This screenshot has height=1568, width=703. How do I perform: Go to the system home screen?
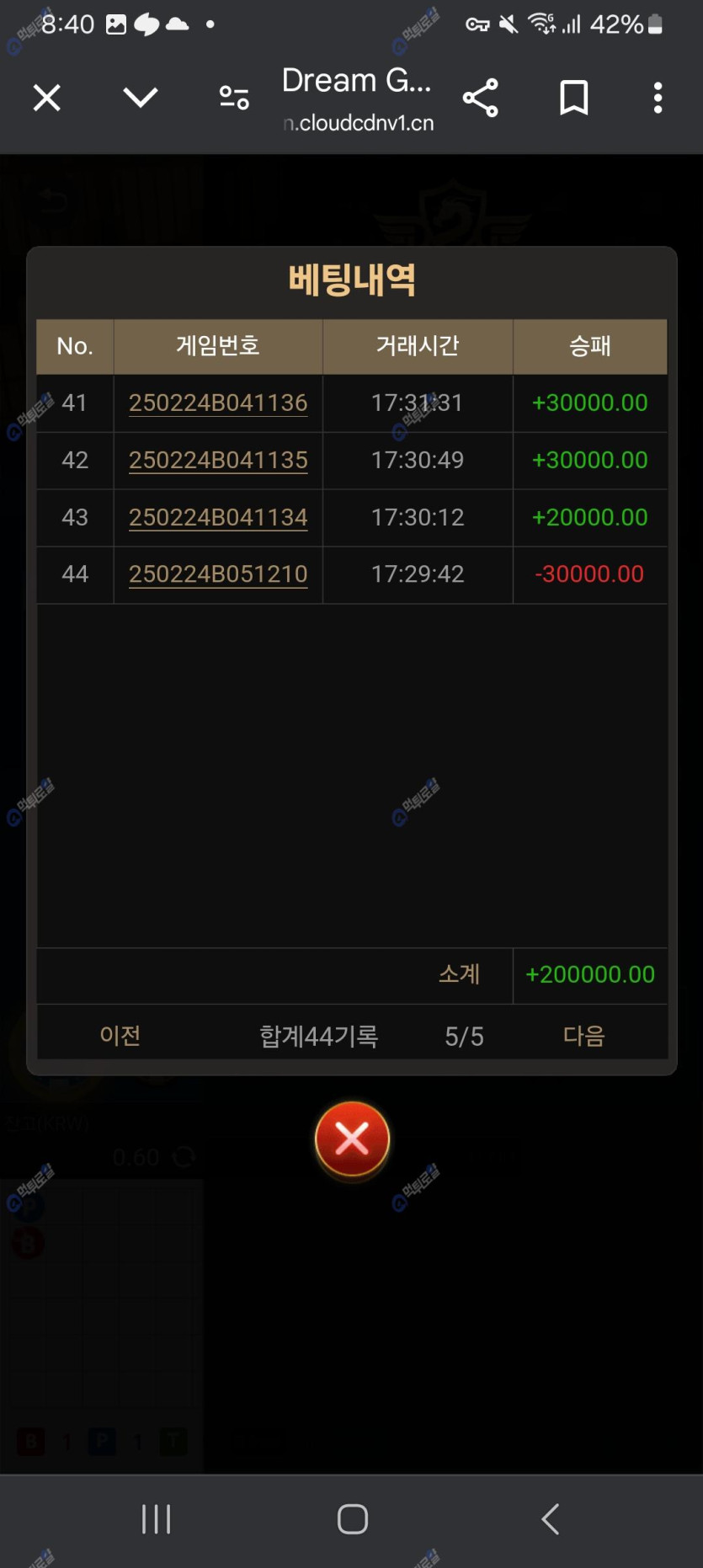pyautogui.click(x=352, y=1519)
